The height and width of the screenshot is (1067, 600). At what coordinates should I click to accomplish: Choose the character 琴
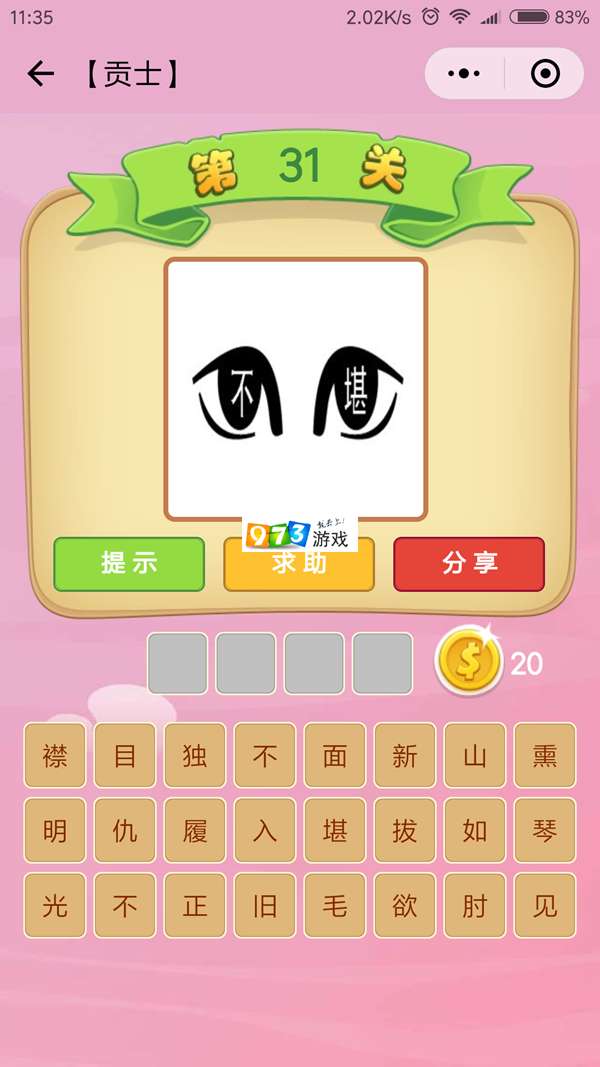click(x=545, y=831)
